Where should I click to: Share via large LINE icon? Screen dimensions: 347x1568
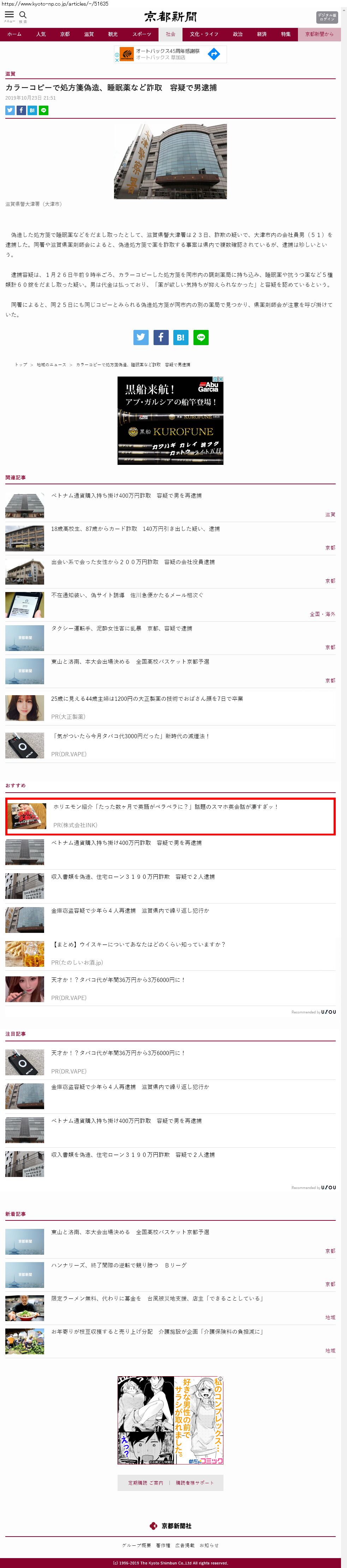click(201, 337)
